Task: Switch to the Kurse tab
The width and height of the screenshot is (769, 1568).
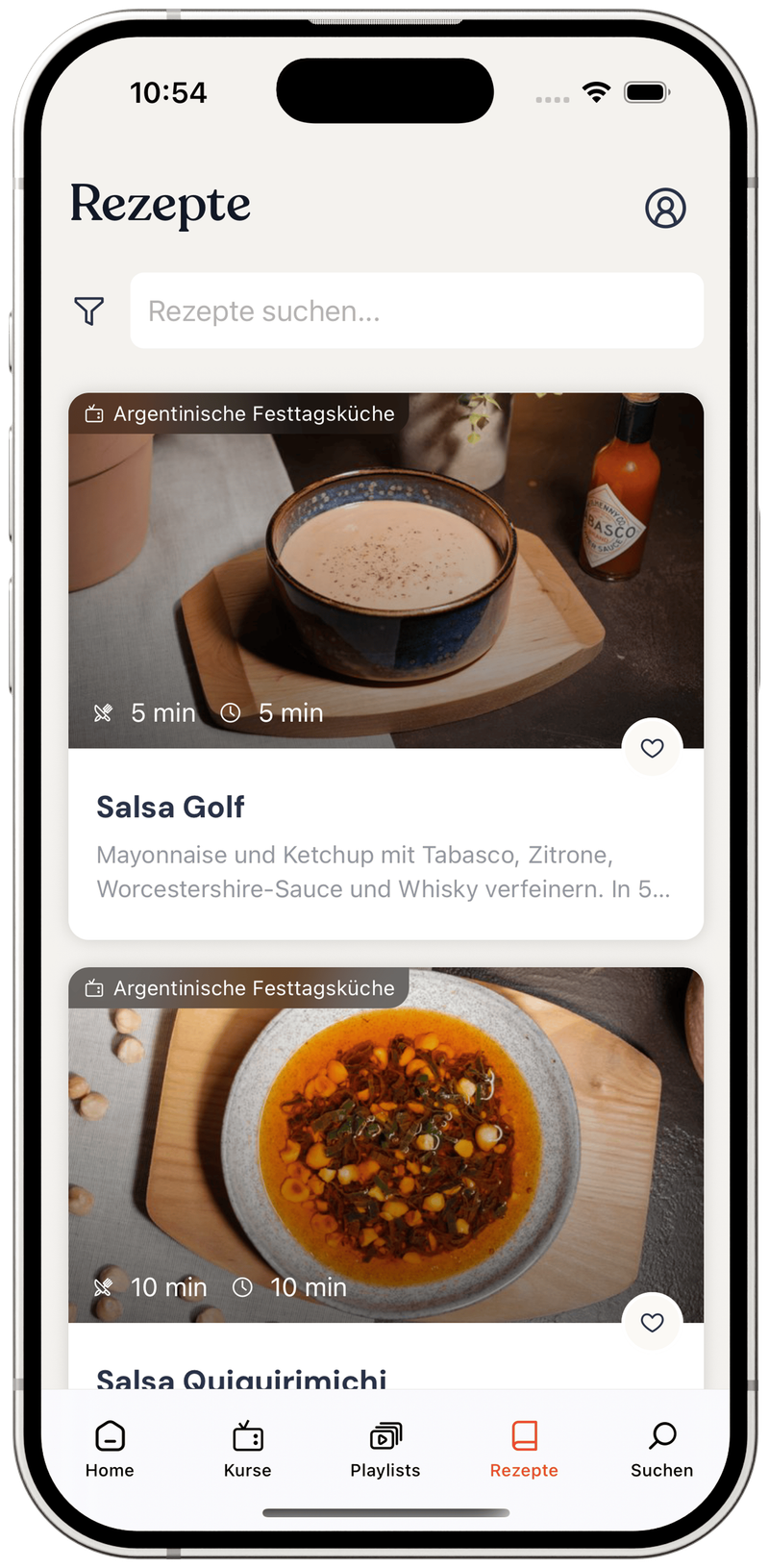Action: coord(247,1449)
